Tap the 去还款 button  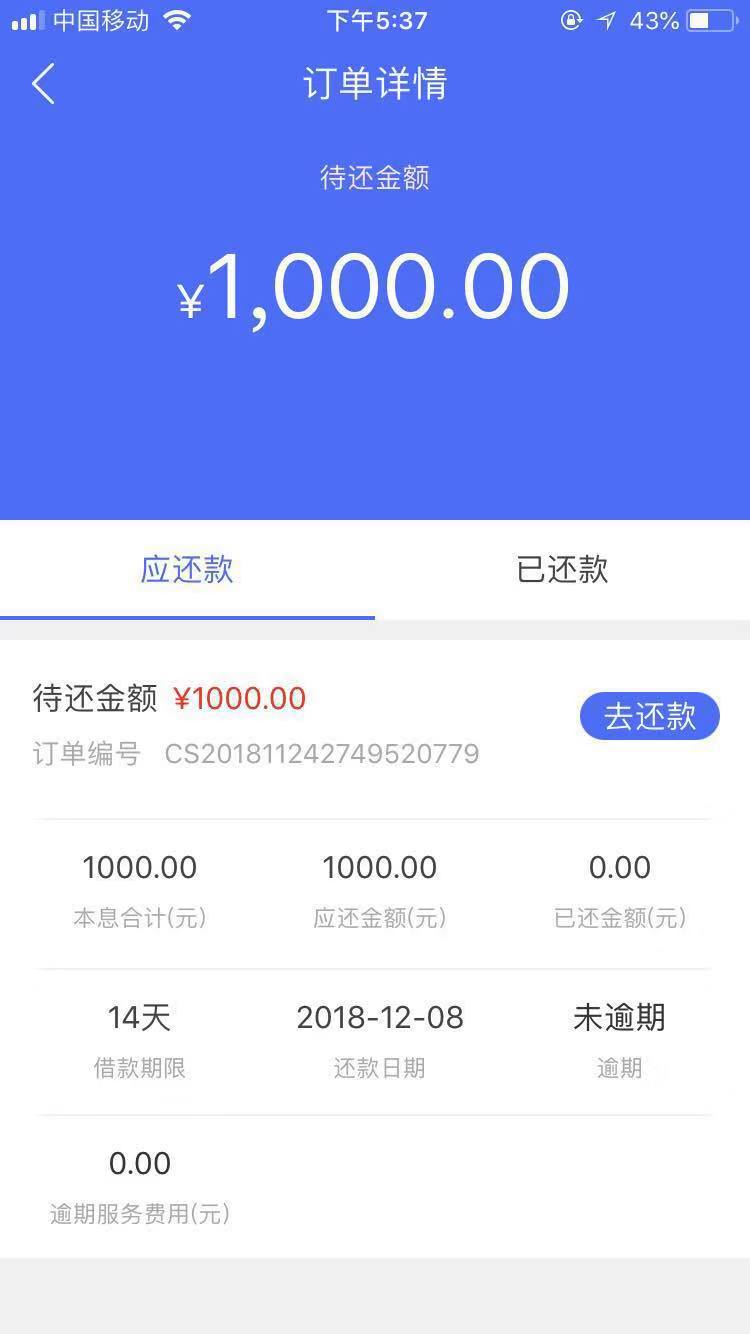(650, 716)
